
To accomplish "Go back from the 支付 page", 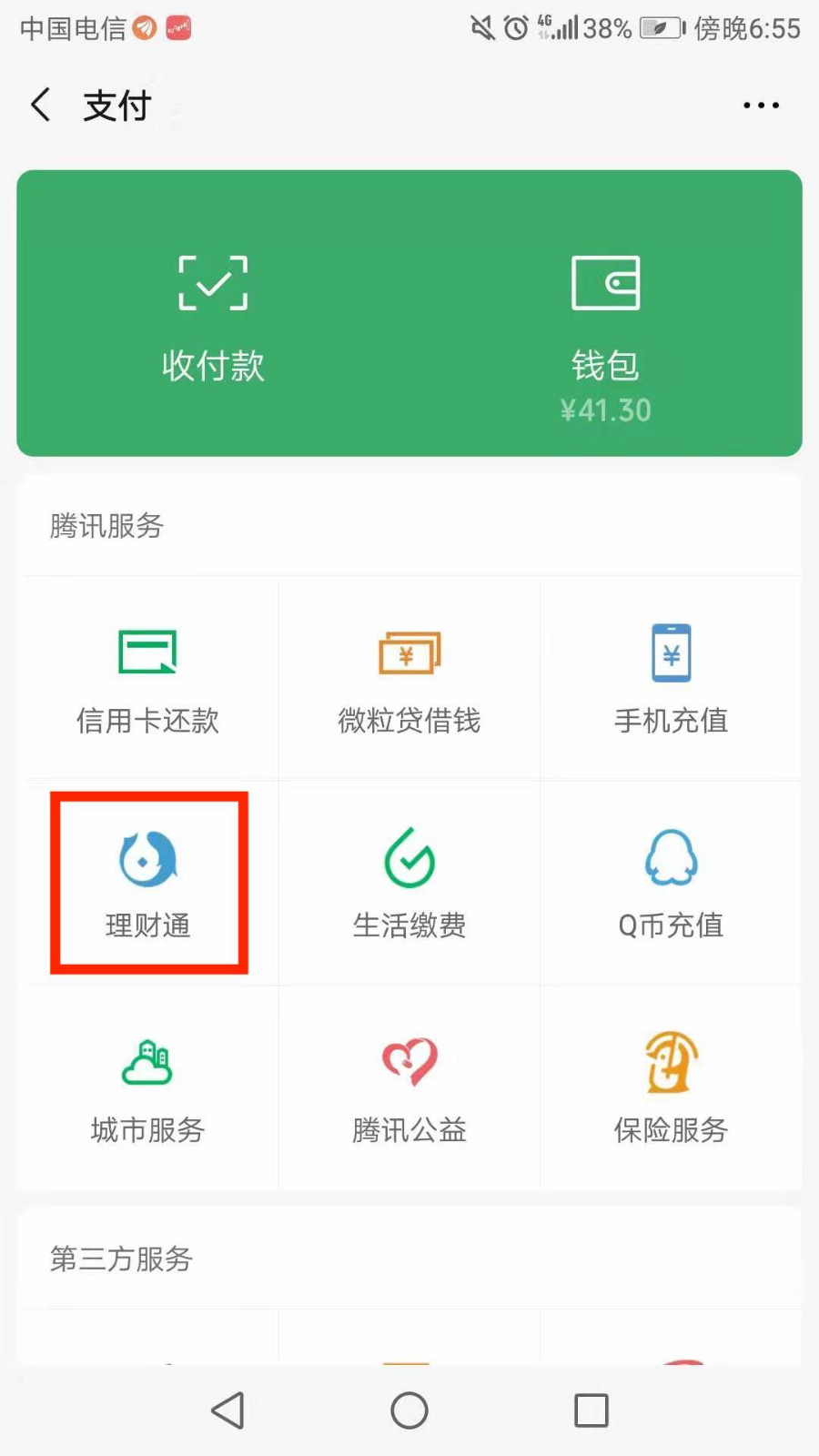I will click(x=41, y=106).
